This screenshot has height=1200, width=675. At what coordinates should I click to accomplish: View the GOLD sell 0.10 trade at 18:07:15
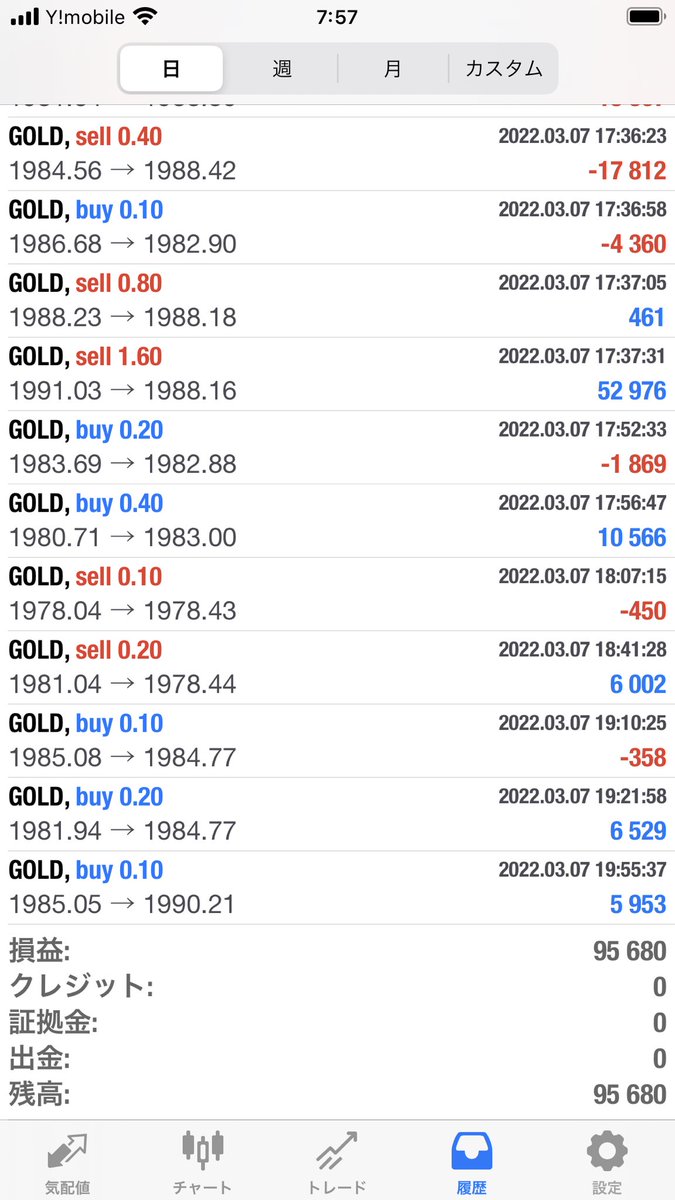point(337,594)
